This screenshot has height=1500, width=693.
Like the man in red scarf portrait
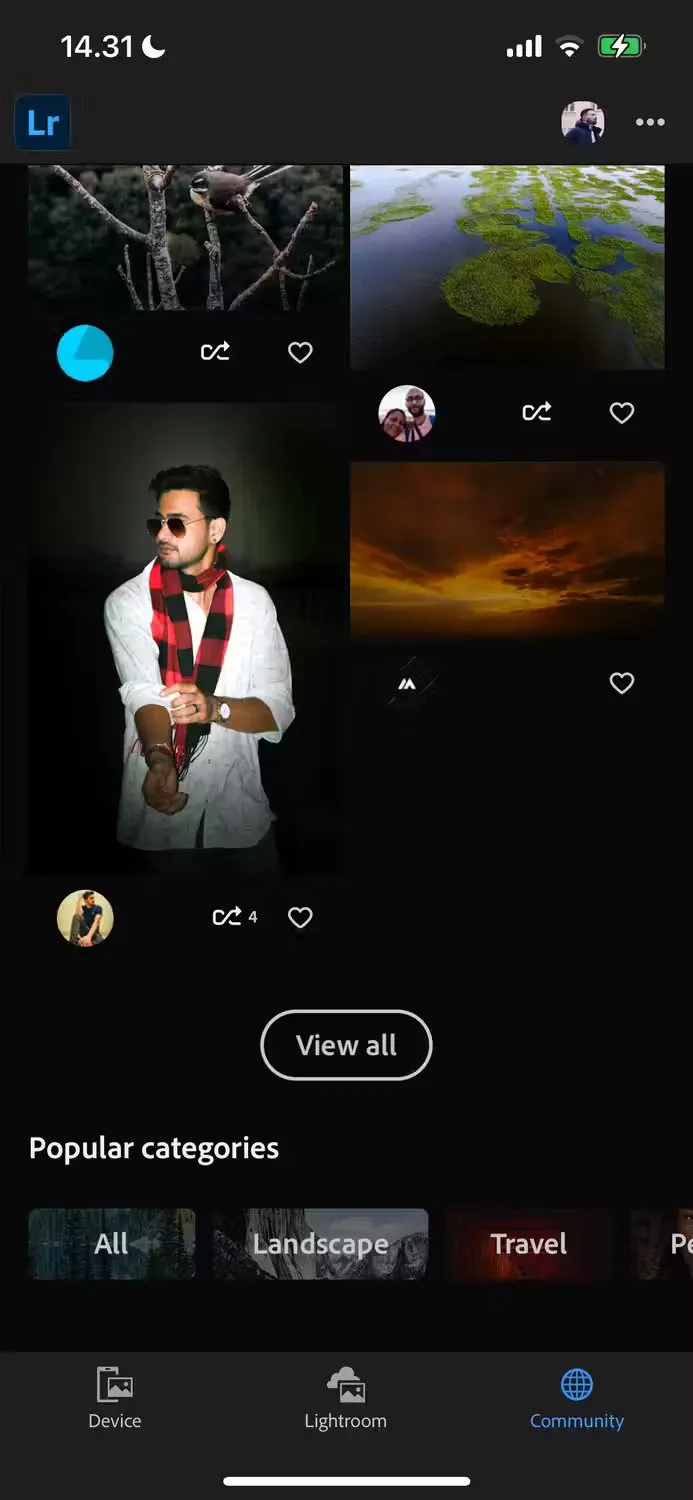[x=300, y=917]
